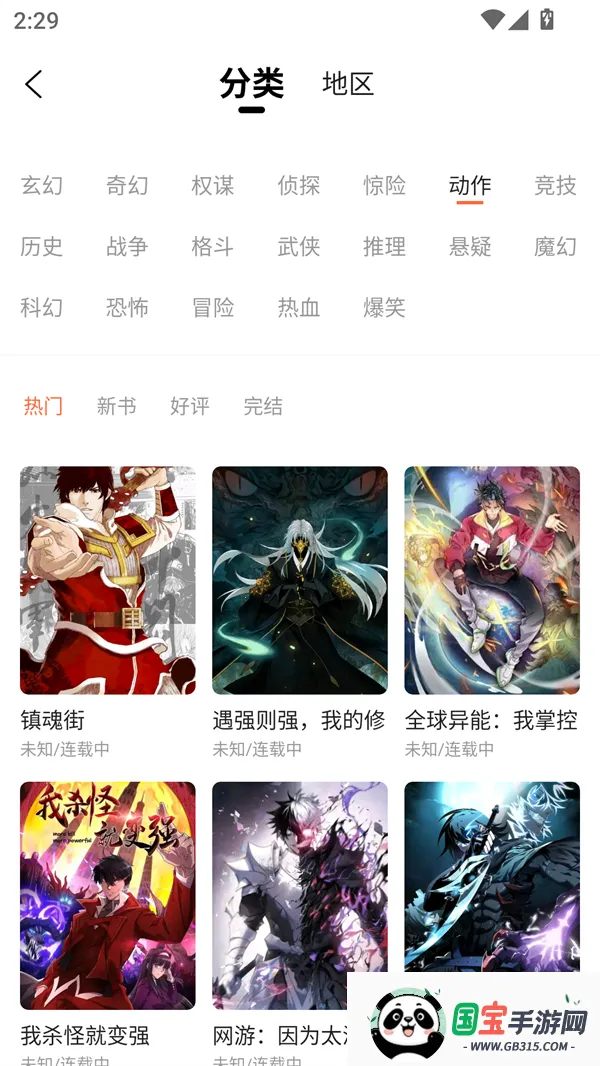Screen dimensions: 600x1066
Task: Choose the 科幻 genre
Action: point(42,307)
